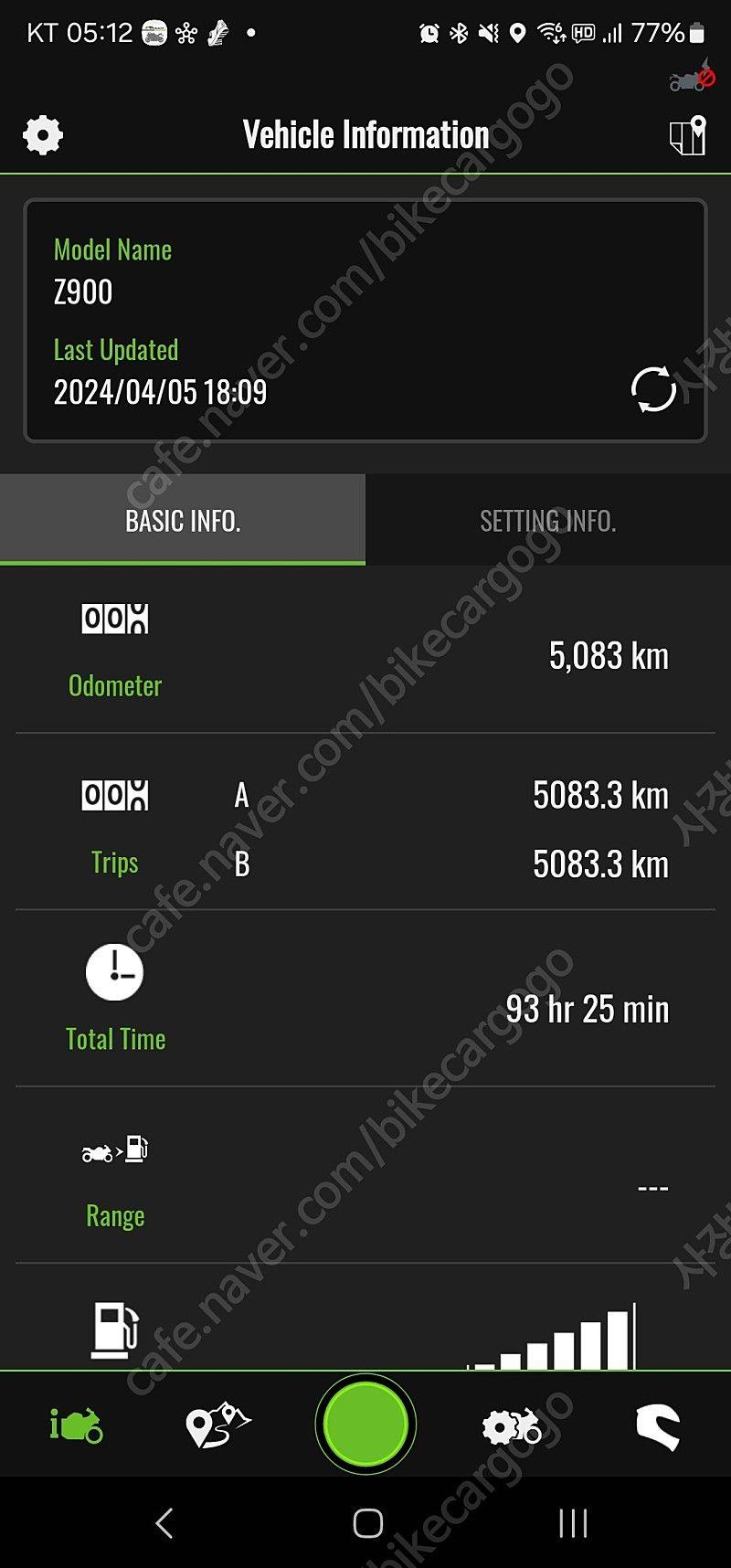Open the settings gear icon

[42, 135]
